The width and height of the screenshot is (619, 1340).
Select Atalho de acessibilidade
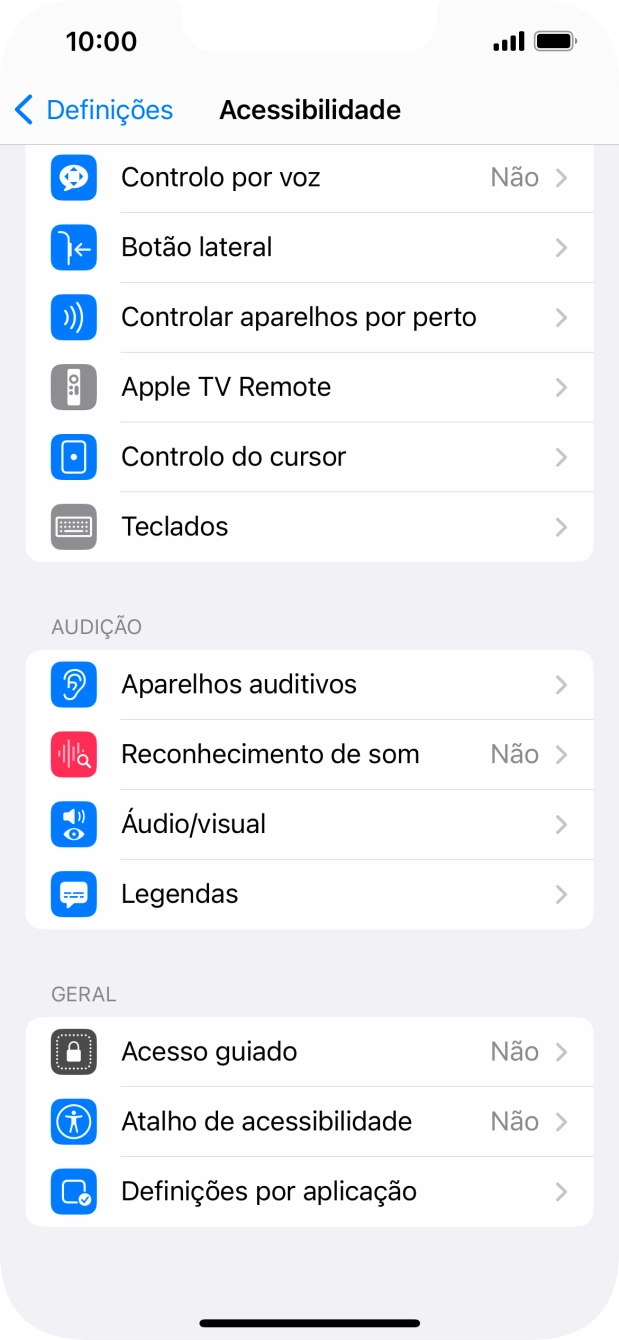310,1122
